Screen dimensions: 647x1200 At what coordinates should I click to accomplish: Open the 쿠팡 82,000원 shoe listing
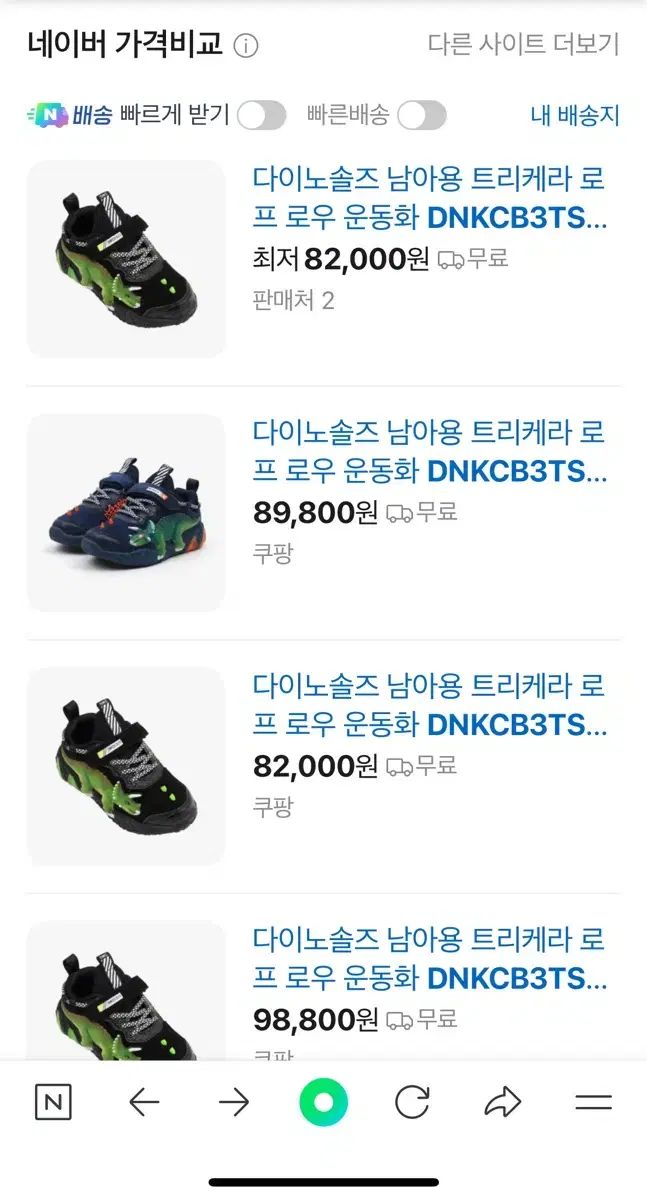pyautogui.click(x=429, y=705)
